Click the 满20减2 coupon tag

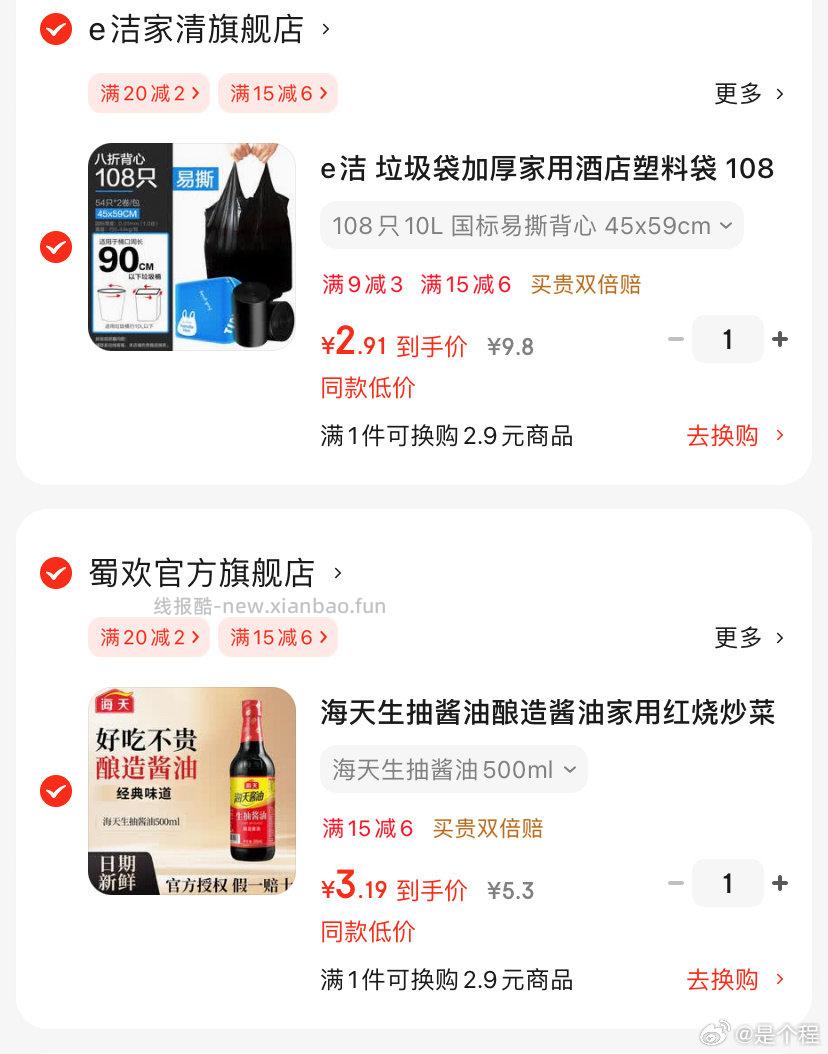pos(148,93)
